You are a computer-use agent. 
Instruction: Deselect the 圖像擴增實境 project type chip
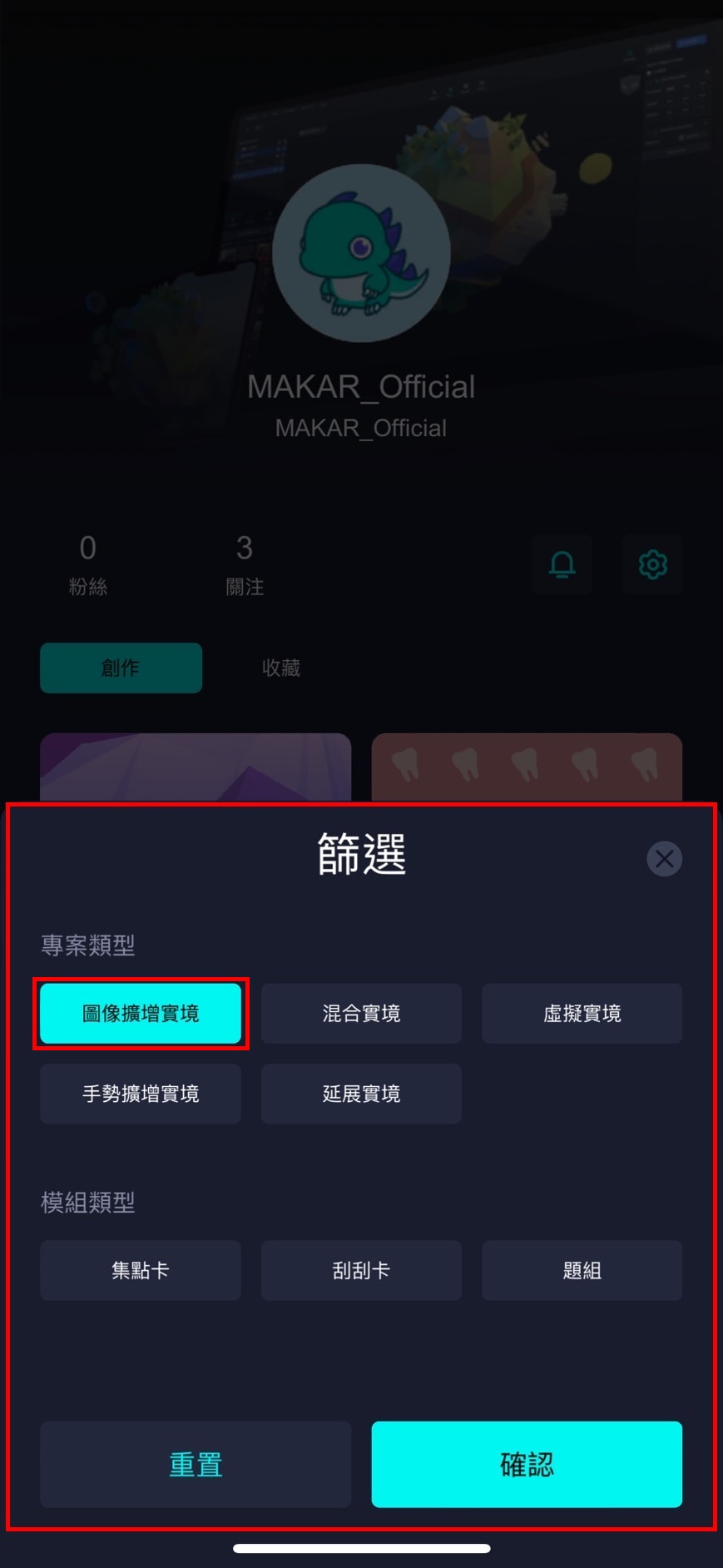coord(141,1013)
